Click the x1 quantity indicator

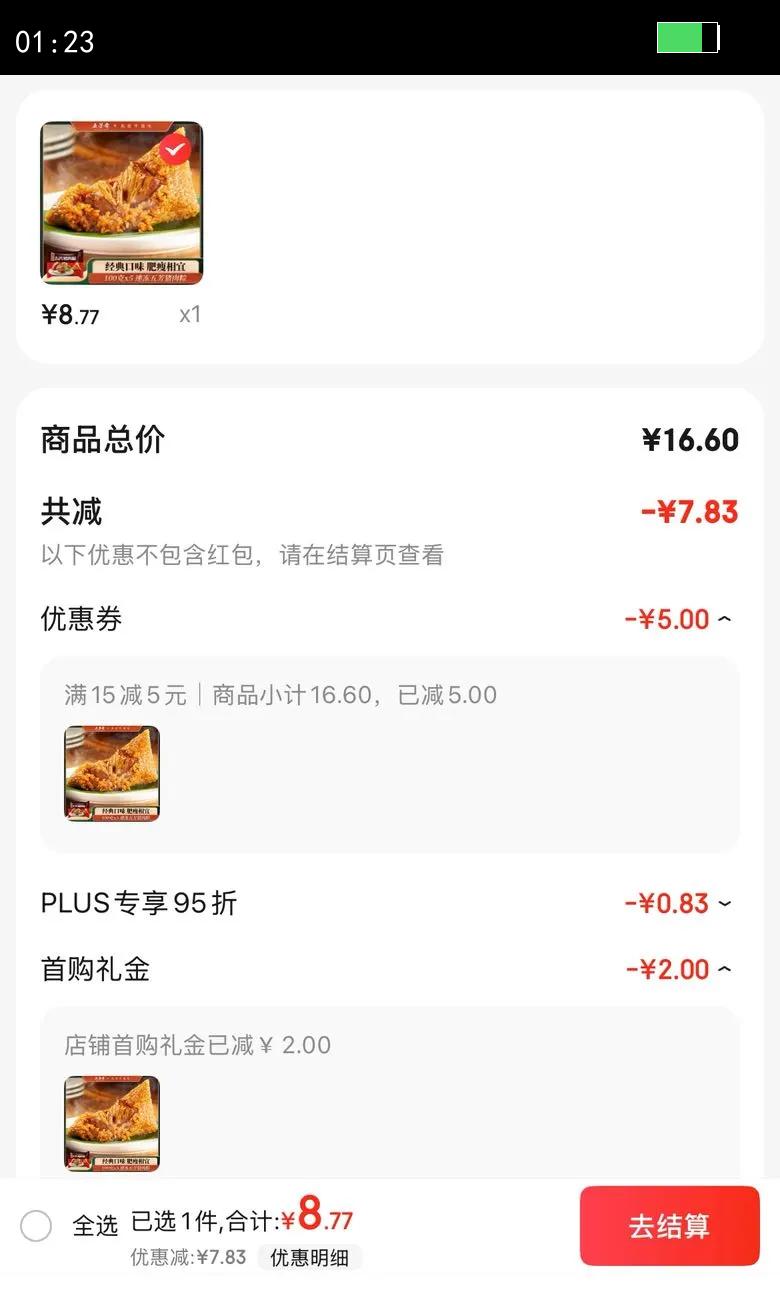coord(188,314)
